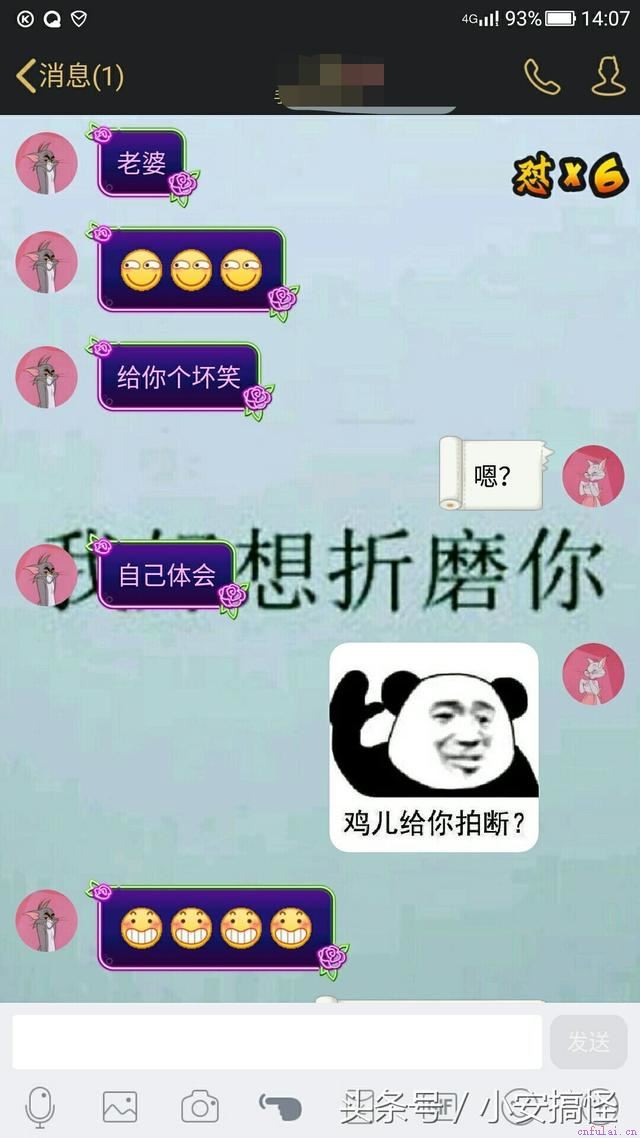The image size is (640, 1138).
Task: Open the contact's profile icon
Action: 608,76
